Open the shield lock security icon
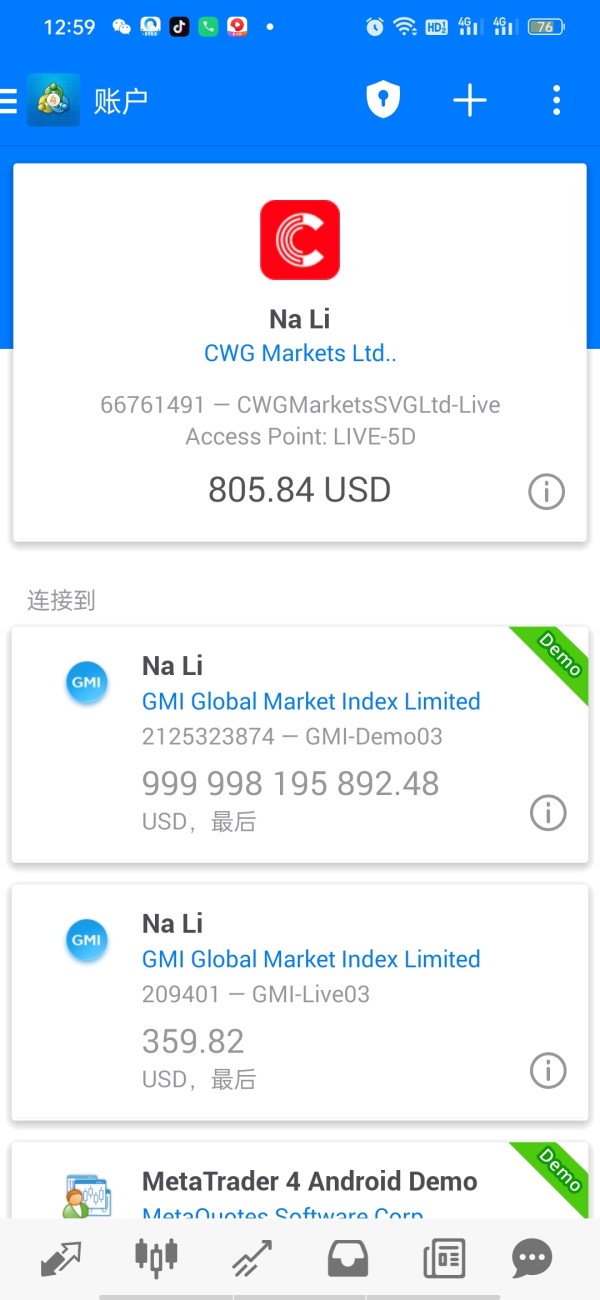Screen dimensions: 600x1300 (x=383, y=100)
